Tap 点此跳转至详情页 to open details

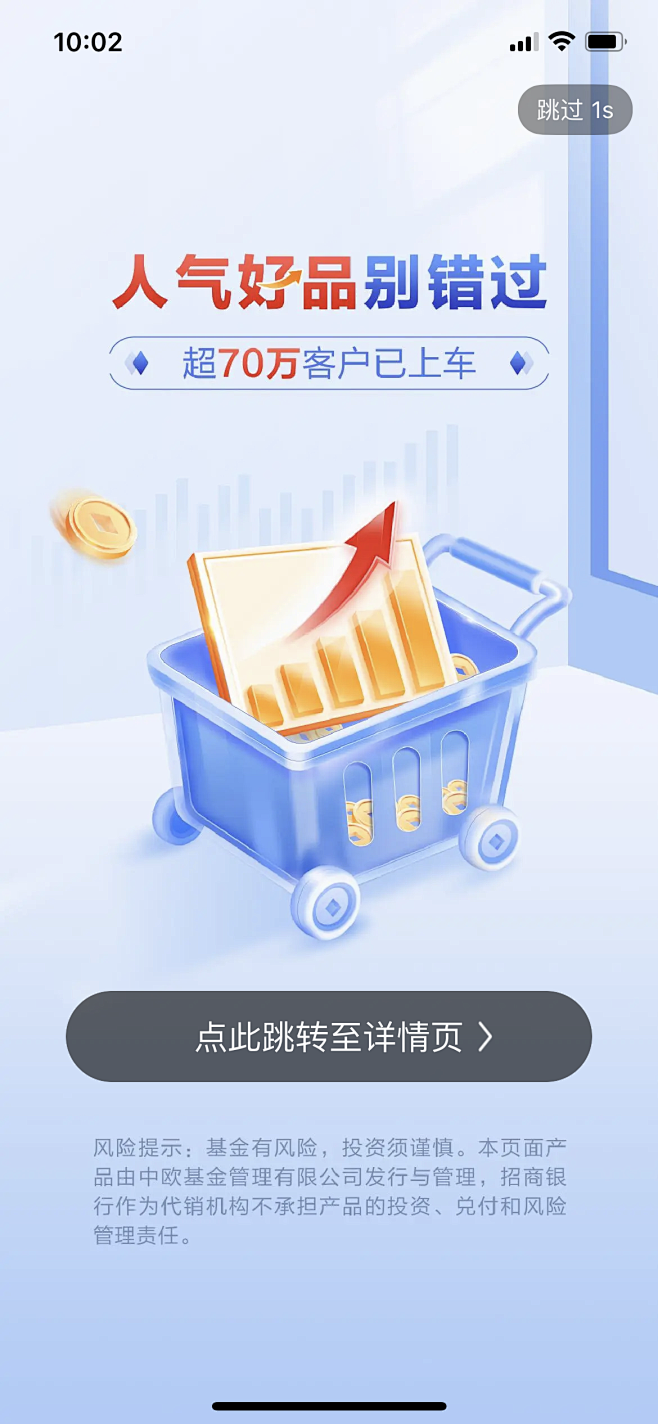pyautogui.click(x=329, y=1037)
